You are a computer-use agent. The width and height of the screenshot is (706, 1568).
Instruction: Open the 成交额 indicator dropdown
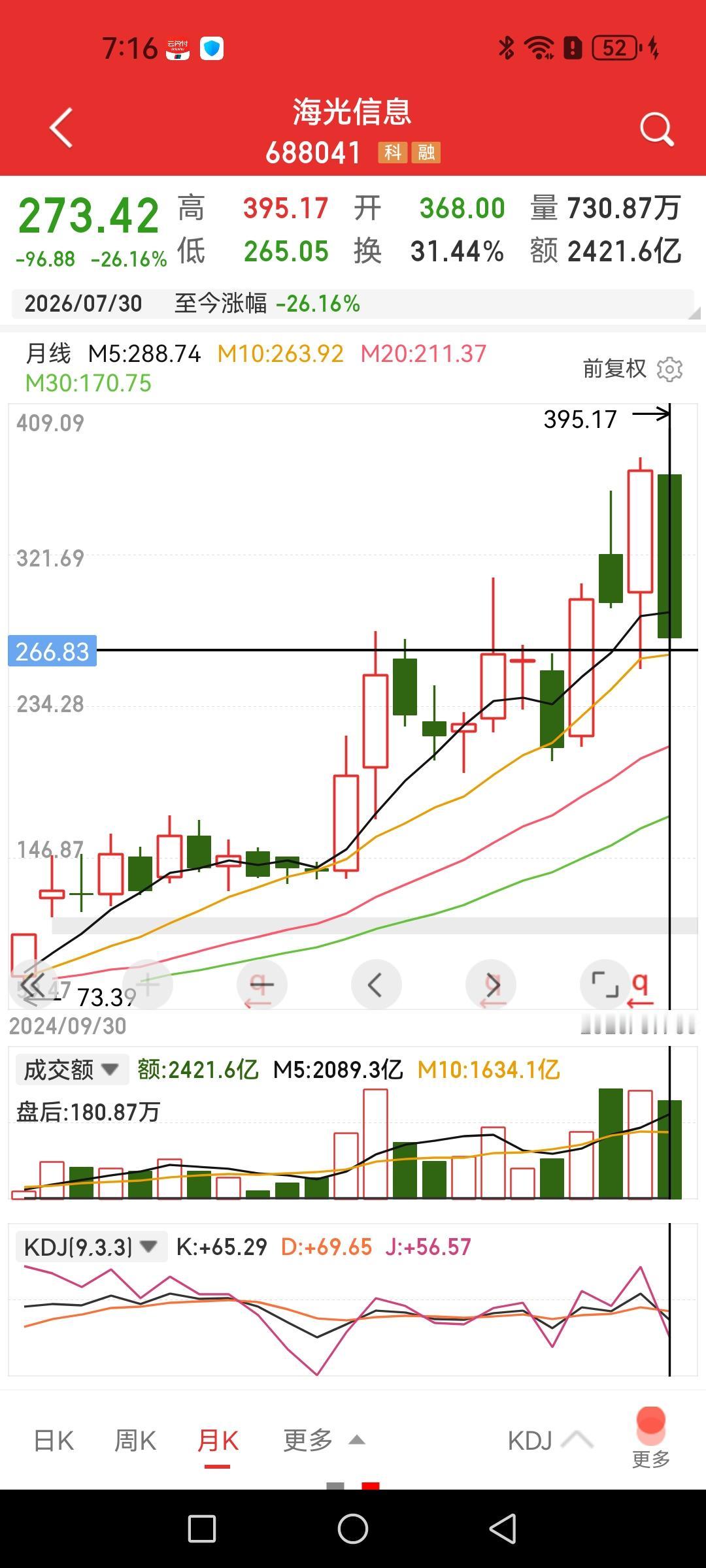(x=71, y=1070)
